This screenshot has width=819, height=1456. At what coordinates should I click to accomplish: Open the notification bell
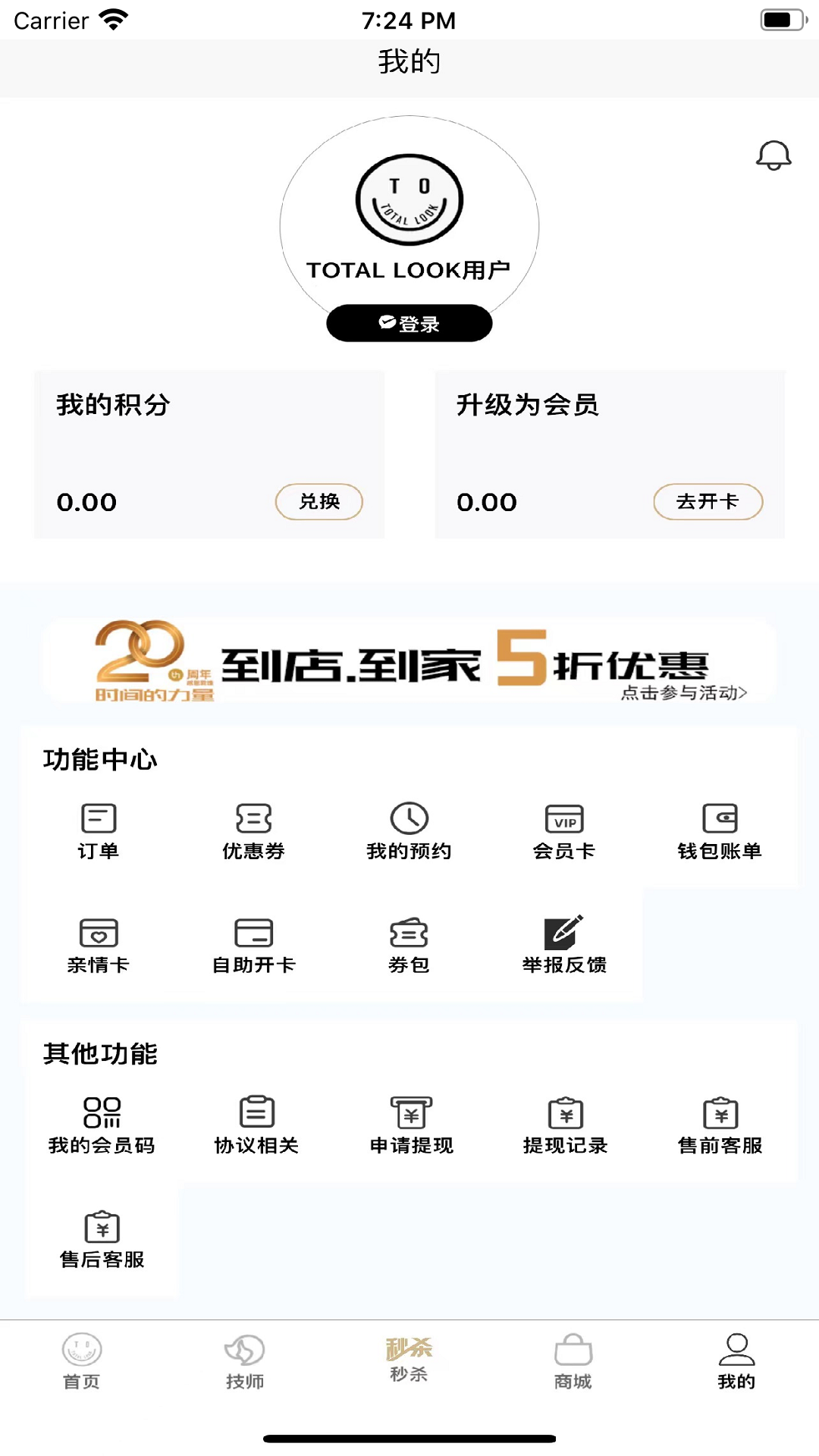pyautogui.click(x=773, y=155)
